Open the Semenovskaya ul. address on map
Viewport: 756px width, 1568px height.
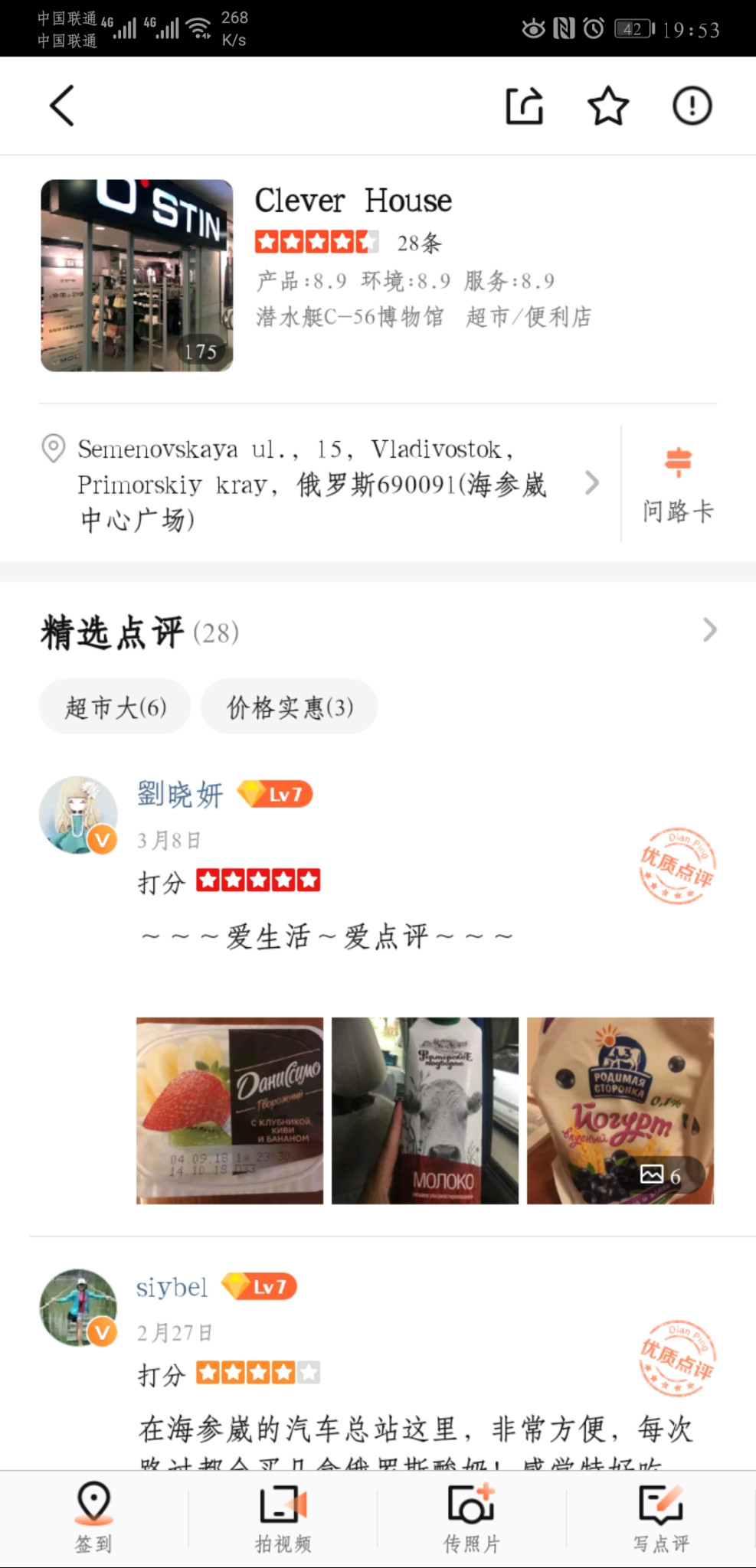[314, 483]
